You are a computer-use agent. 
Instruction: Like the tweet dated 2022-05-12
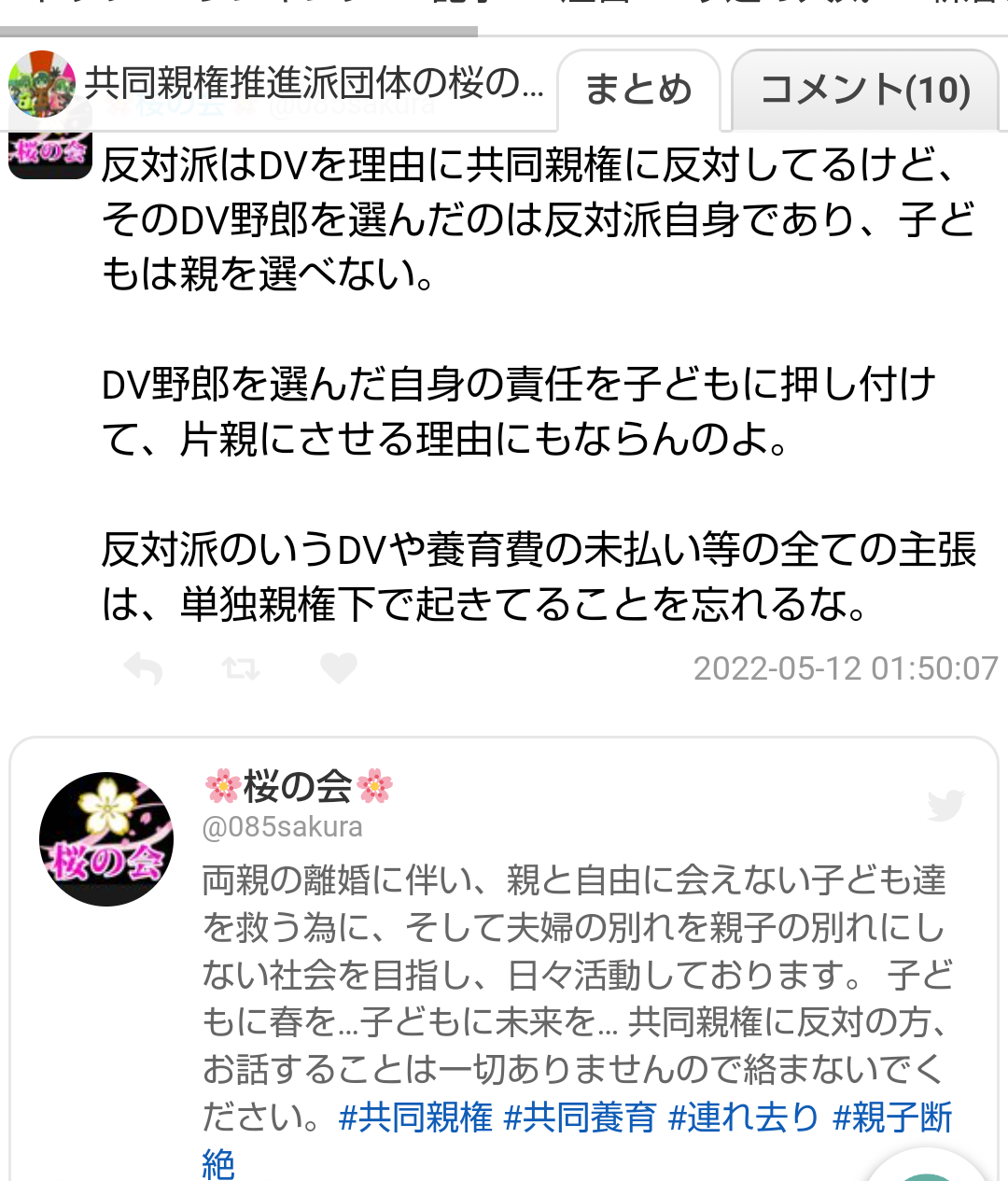338,668
